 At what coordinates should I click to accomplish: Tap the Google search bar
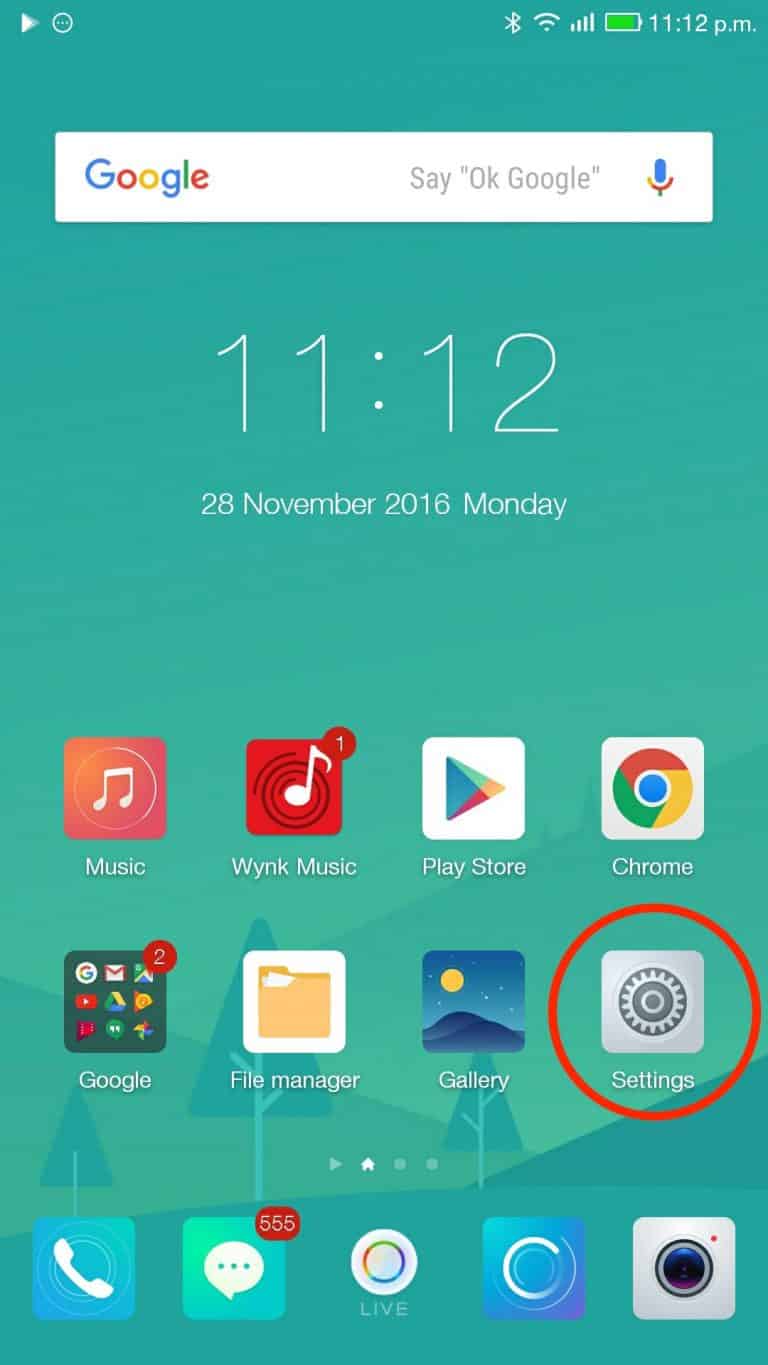[x=384, y=177]
